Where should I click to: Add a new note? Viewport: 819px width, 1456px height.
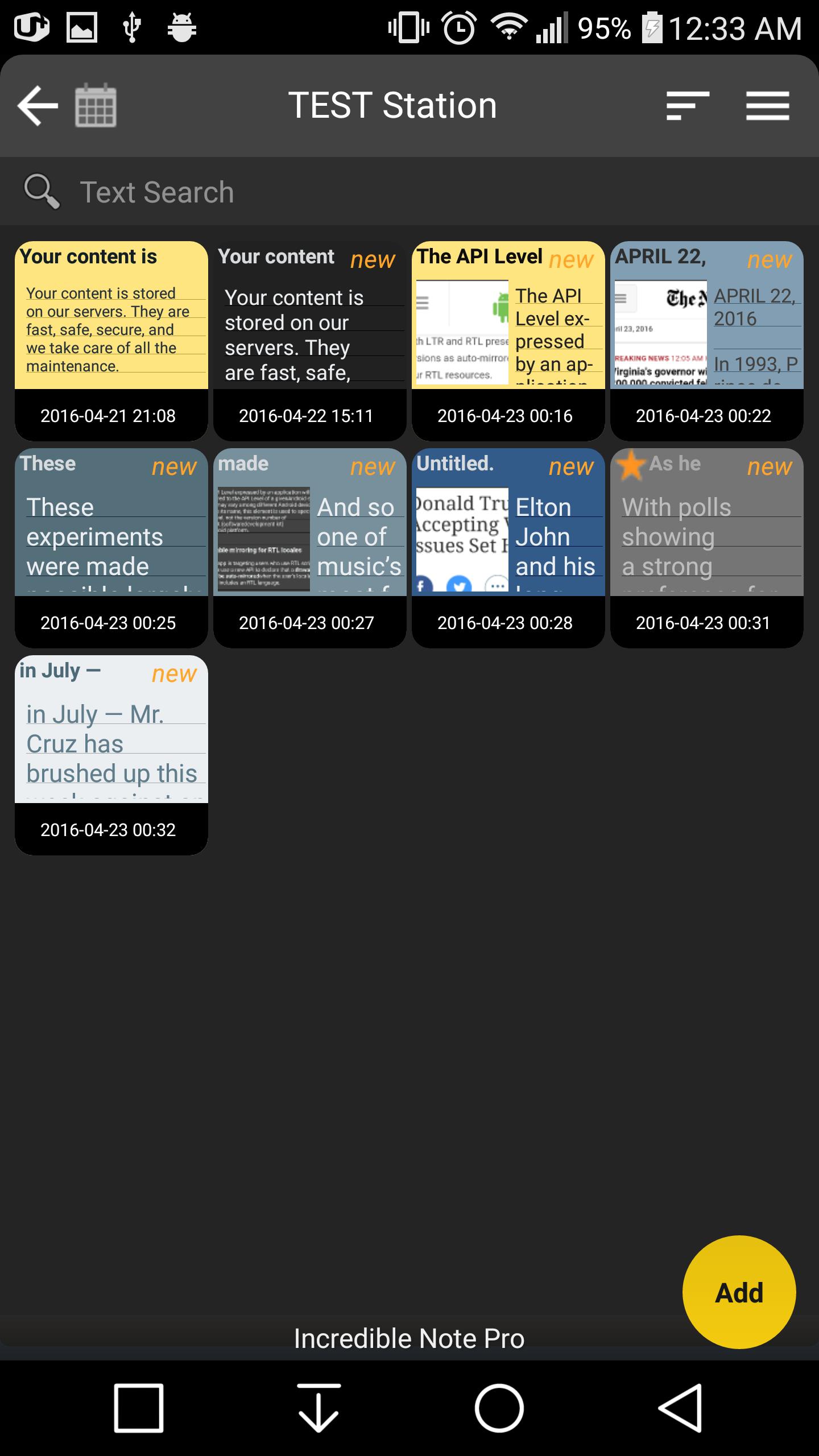coord(739,1292)
